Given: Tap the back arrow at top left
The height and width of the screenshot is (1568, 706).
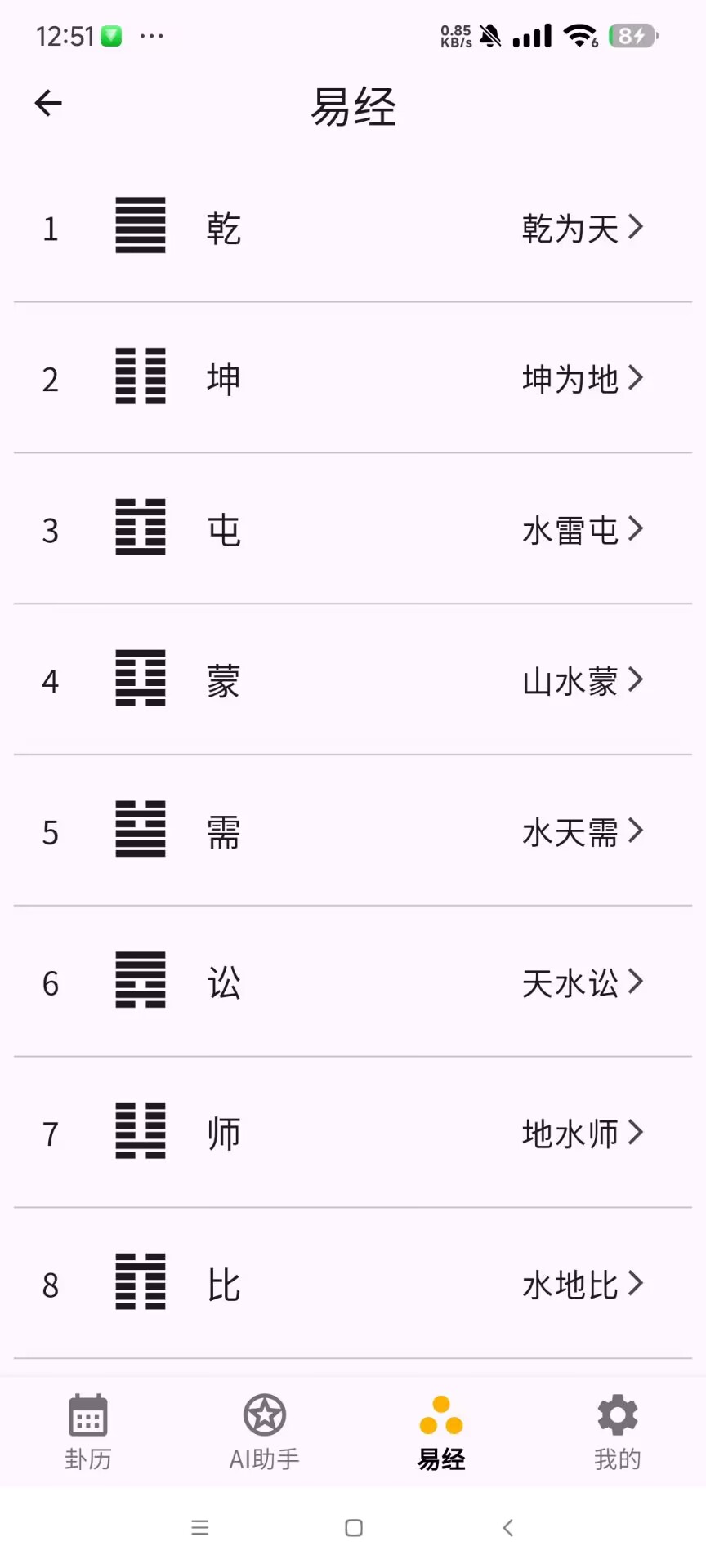Looking at the screenshot, I should click(x=47, y=103).
